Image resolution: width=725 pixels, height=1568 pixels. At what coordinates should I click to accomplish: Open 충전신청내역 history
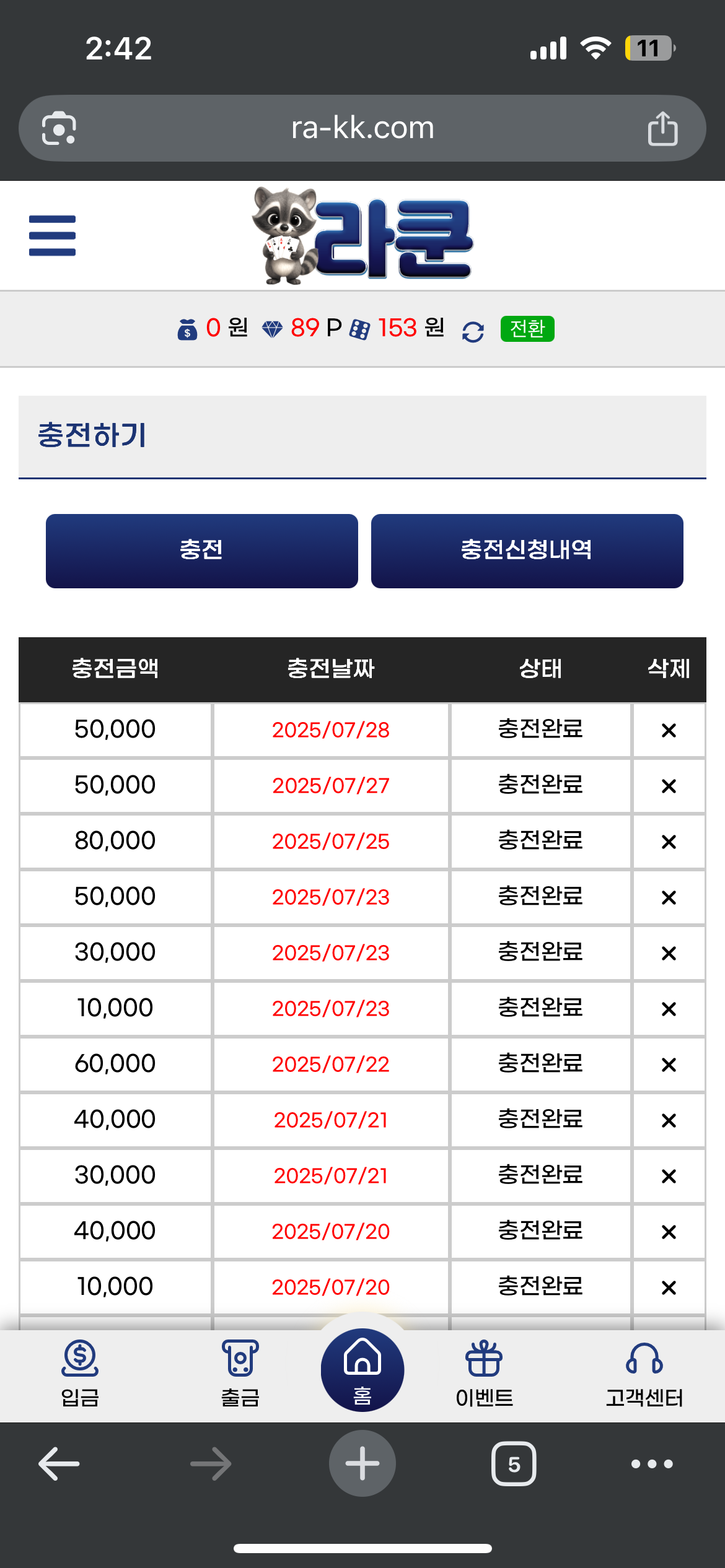tap(527, 551)
